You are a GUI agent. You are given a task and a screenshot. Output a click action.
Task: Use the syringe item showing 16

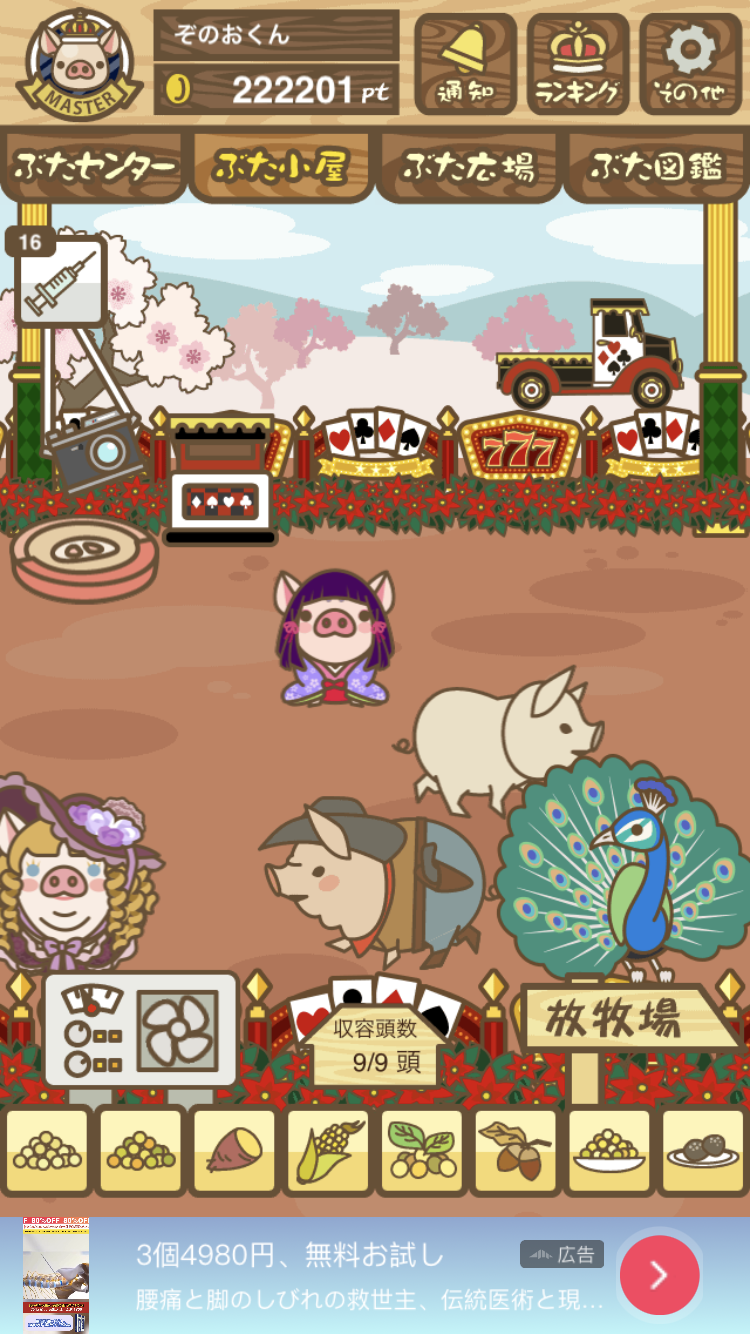tap(61, 282)
